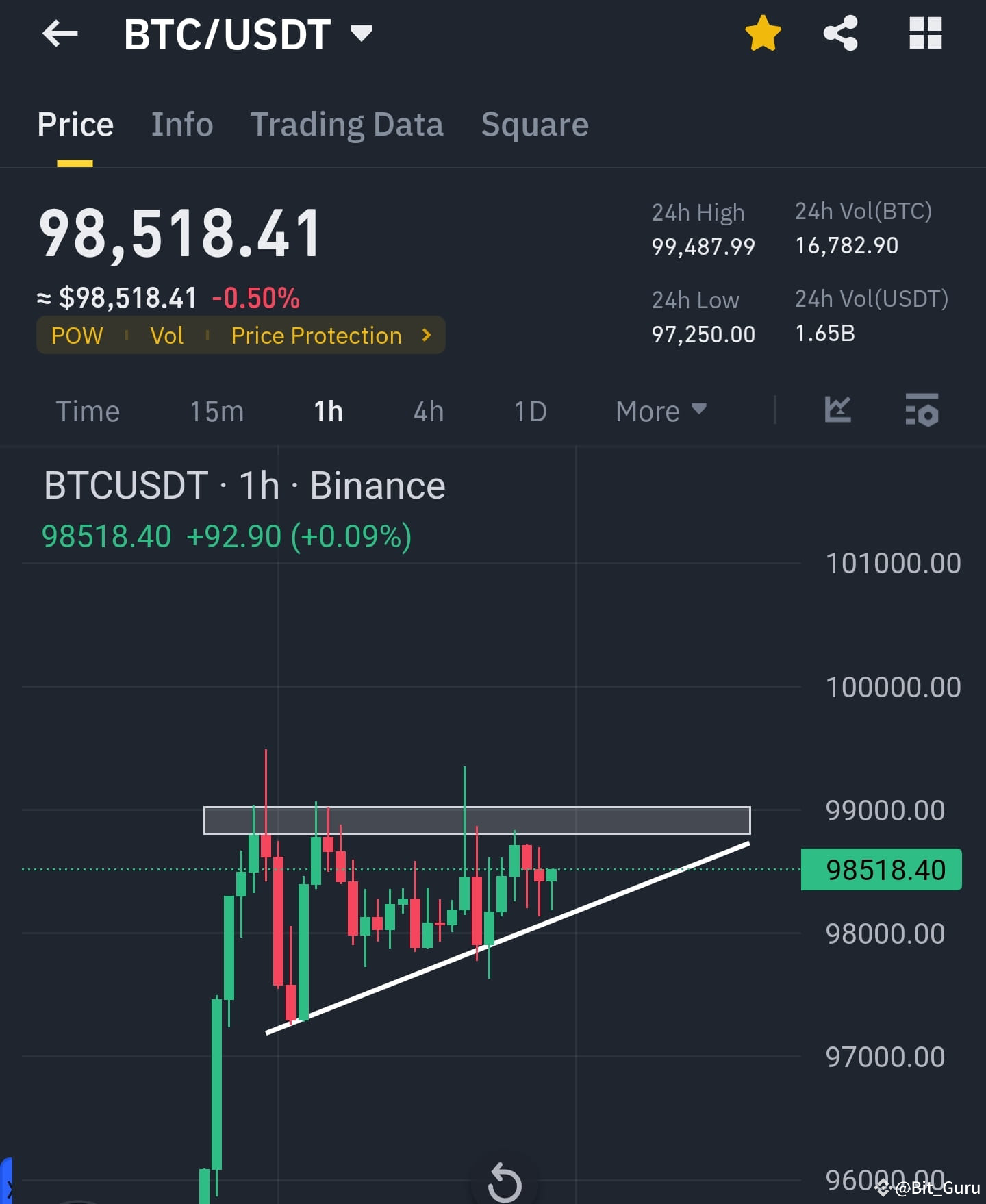986x1204 pixels.
Task: Open the BTC/USDT pair selector dropdown
Action: 362,32
